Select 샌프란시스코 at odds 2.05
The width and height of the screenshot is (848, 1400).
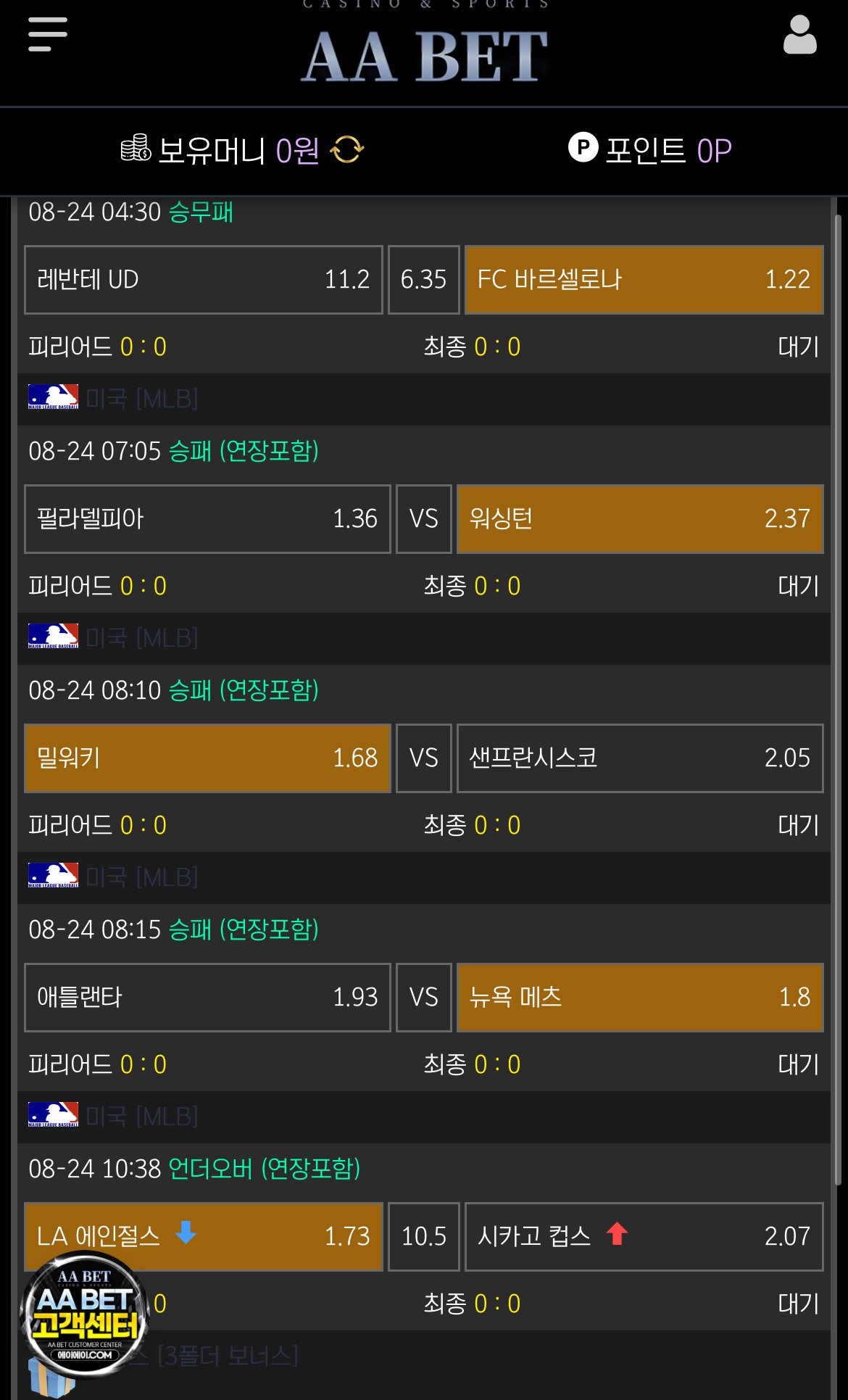pos(640,758)
